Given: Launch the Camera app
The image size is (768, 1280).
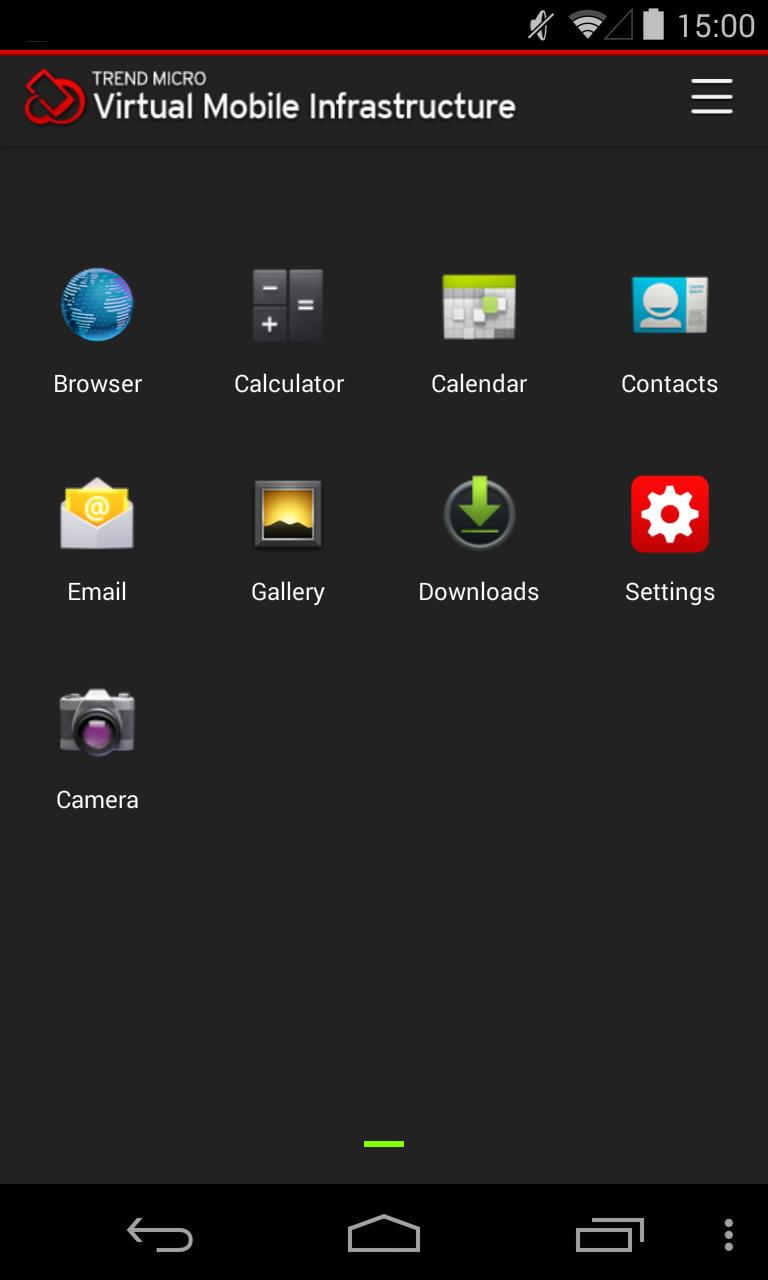Looking at the screenshot, I should click(97, 722).
